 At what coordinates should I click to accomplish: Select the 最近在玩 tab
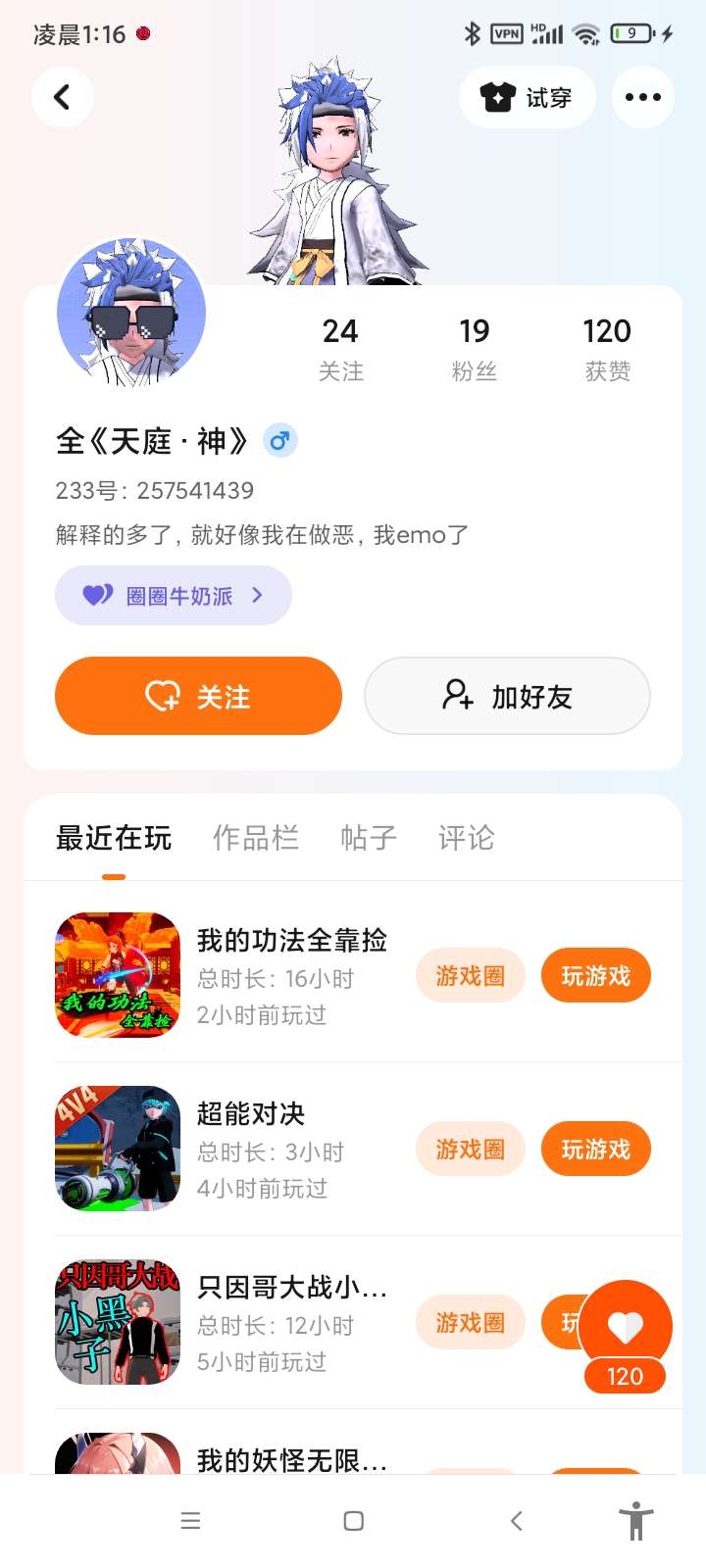click(x=114, y=838)
